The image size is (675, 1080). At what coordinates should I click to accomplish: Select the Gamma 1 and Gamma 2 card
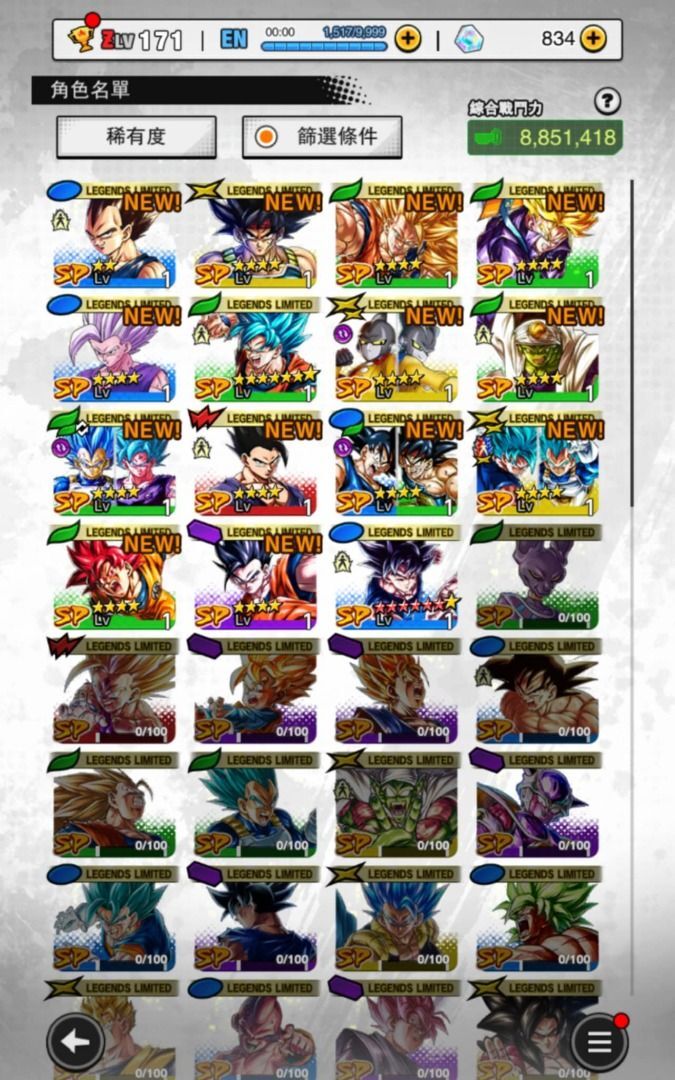[x=396, y=351]
